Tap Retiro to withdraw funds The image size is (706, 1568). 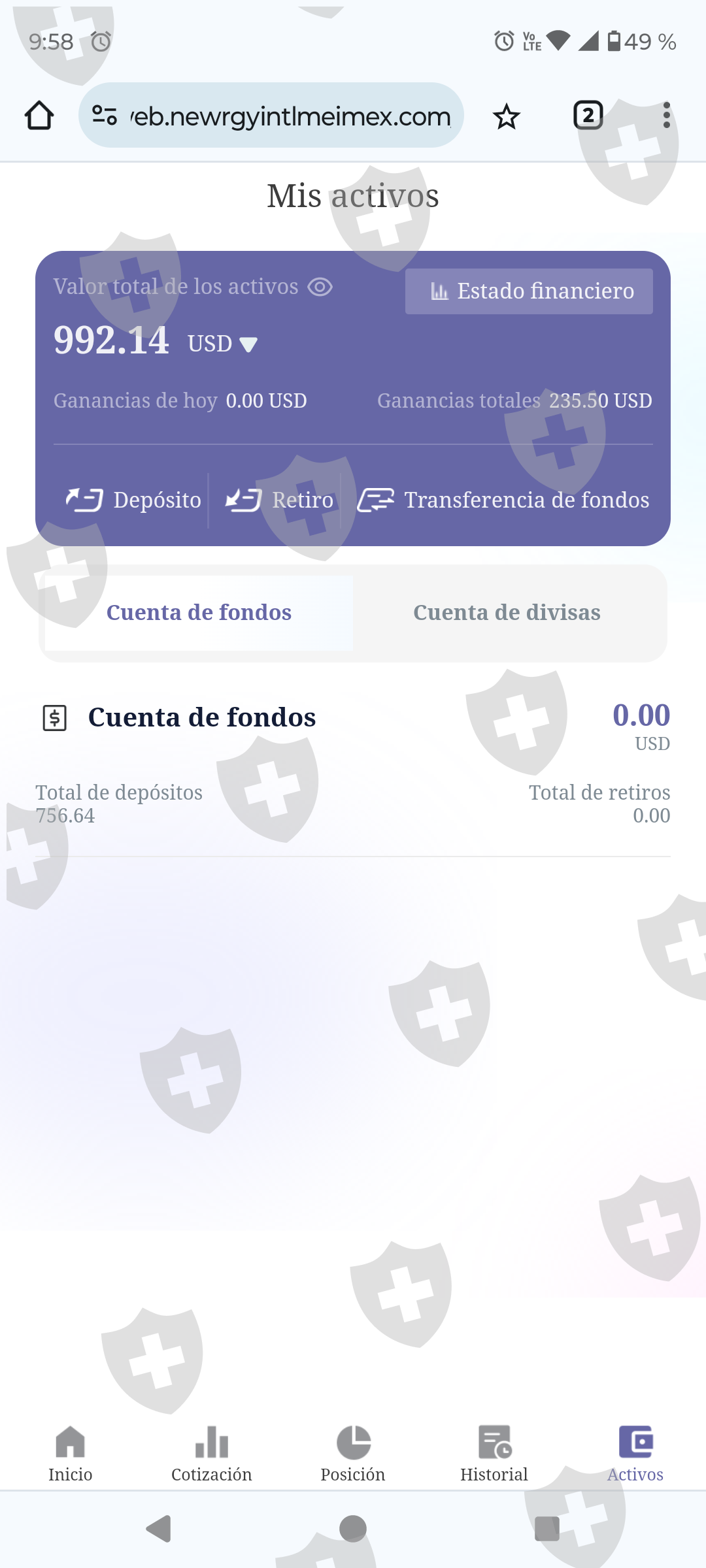[280, 500]
